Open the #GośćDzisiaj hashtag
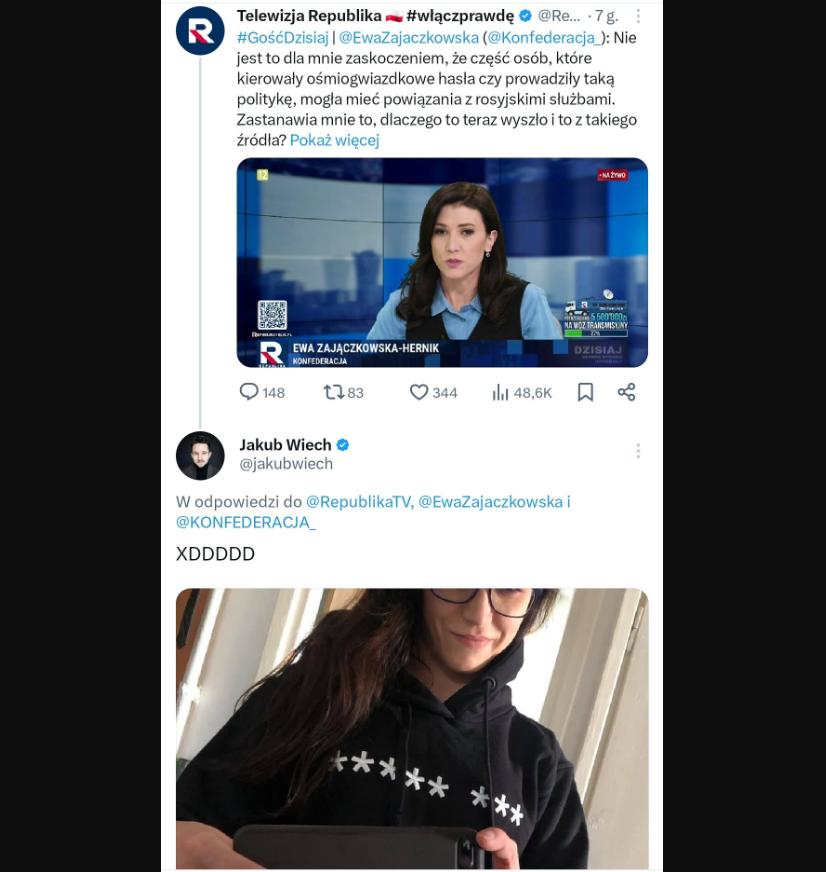The width and height of the screenshot is (826, 872). 281,37
